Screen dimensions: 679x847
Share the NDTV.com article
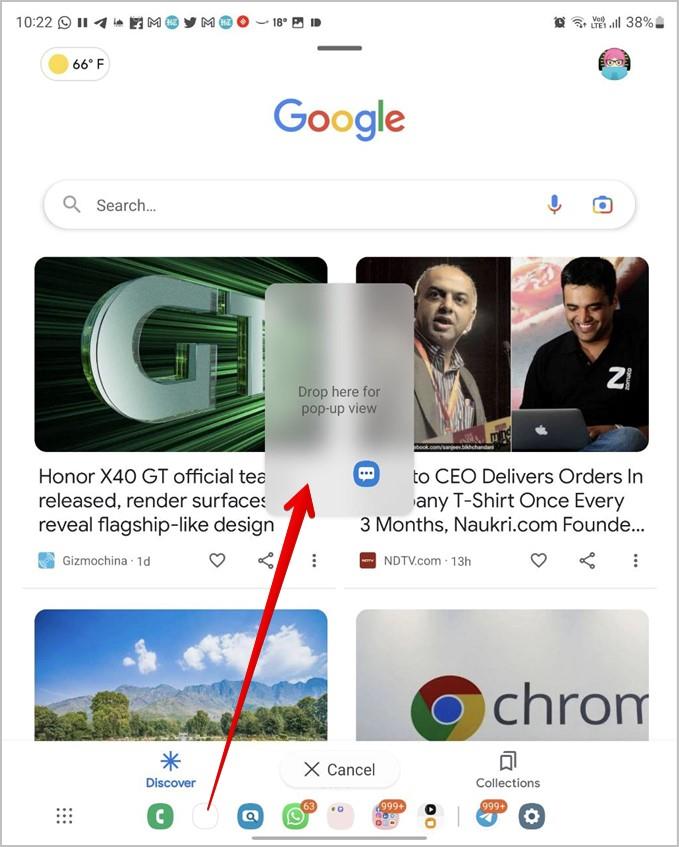point(587,561)
